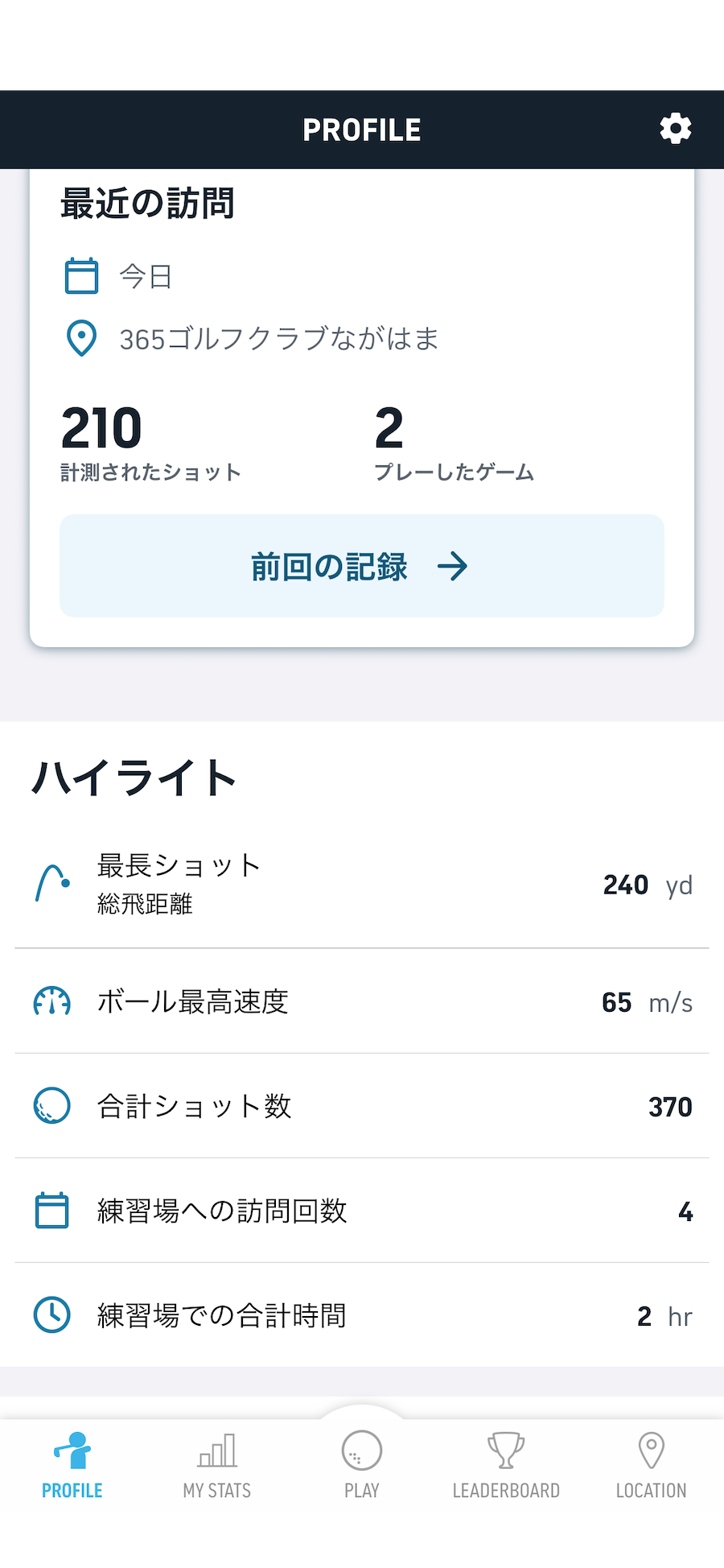Open settings via the gear icon
The image size is (724, 1568).
pyautogui.click(x=675, y=129)
